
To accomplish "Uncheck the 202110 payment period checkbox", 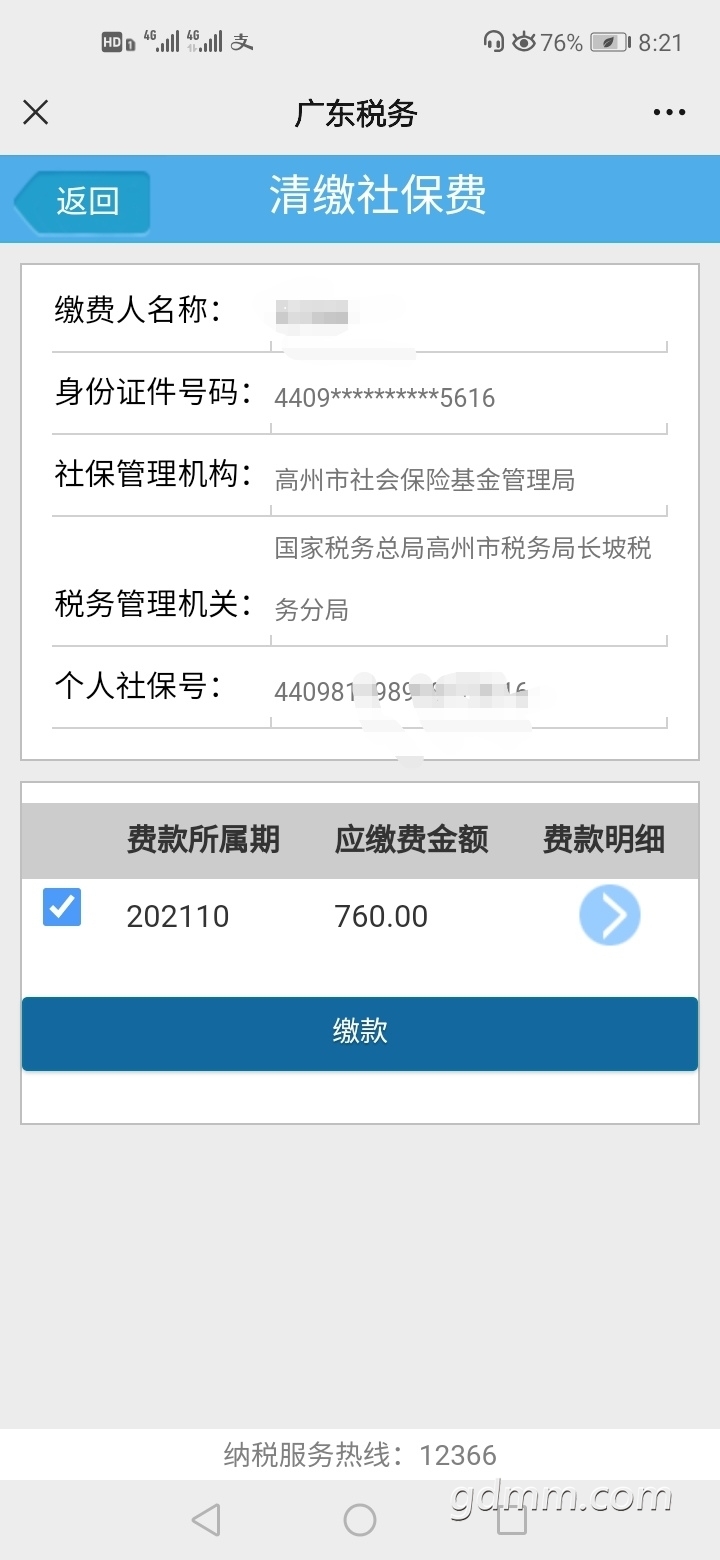I will (62, 907).
